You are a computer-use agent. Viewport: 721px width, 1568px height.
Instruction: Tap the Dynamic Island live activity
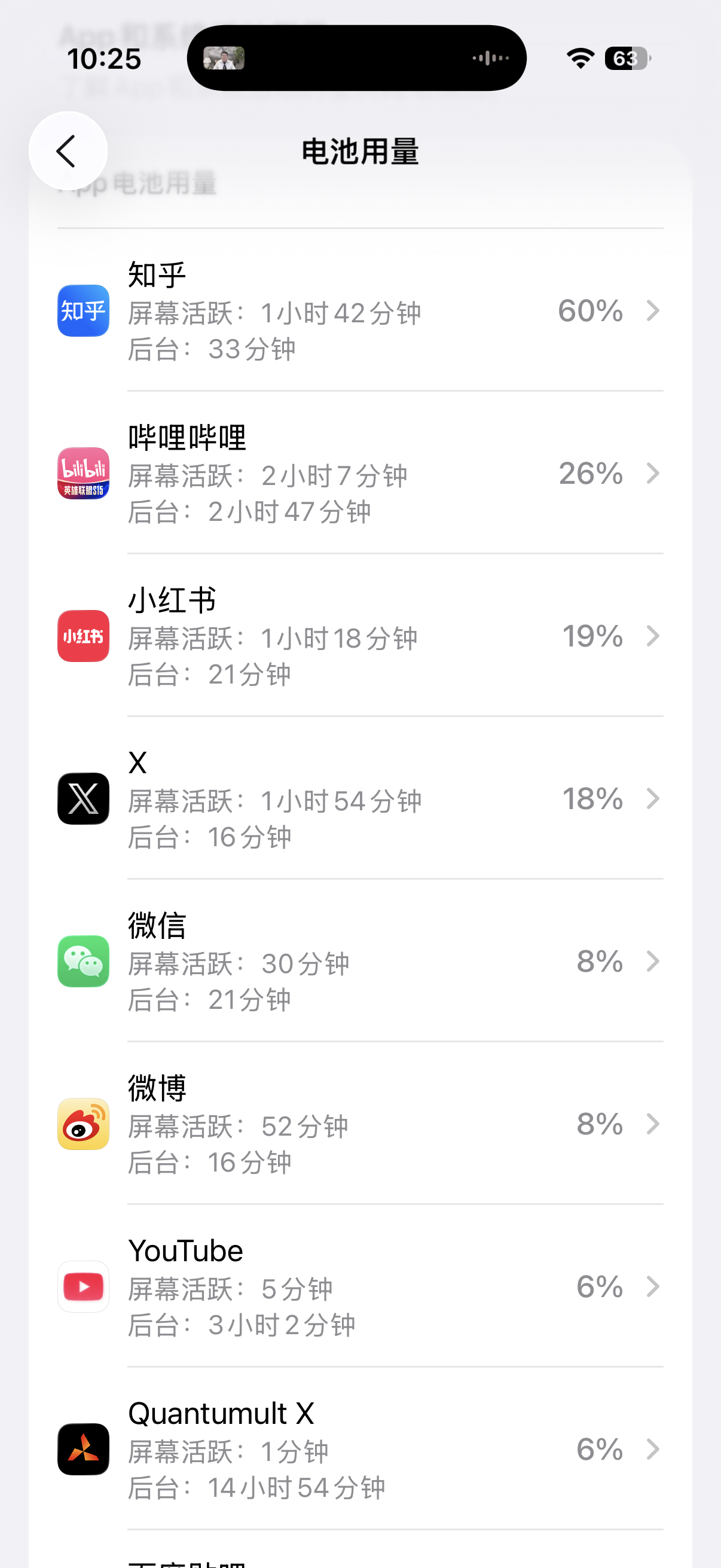coord(356,59)
